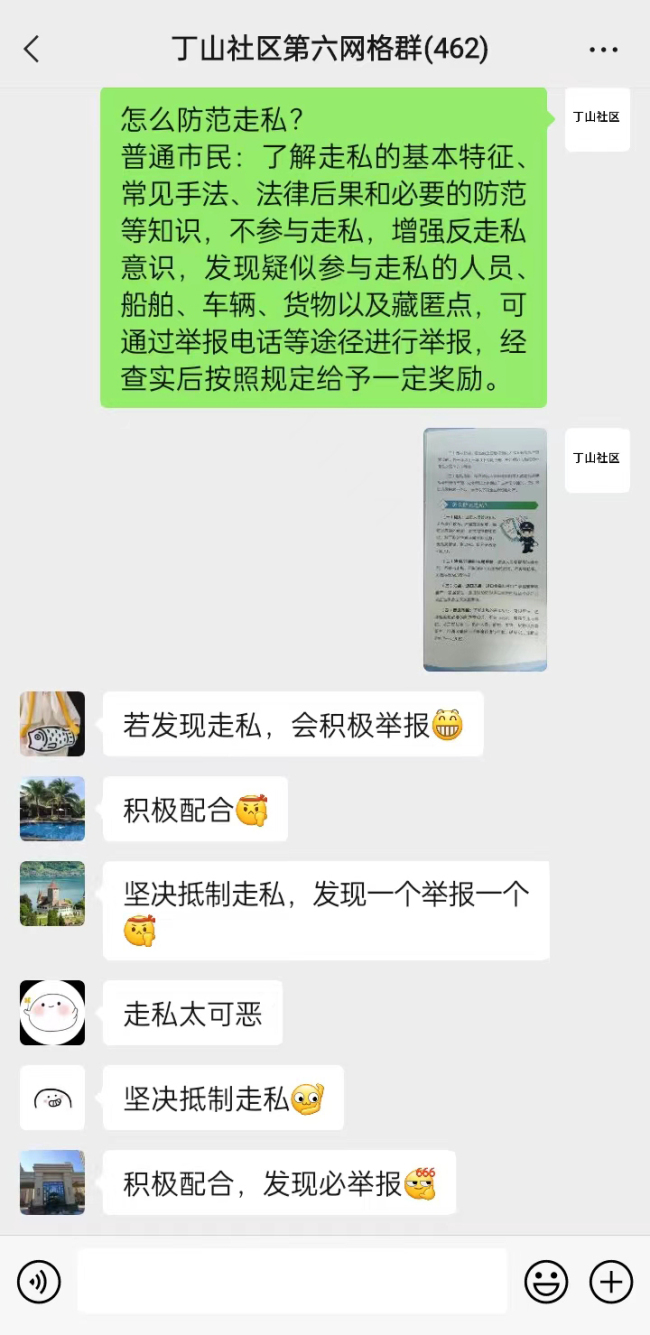Switch to voice message input
650x1335 pixels.
coord(39,1281)
